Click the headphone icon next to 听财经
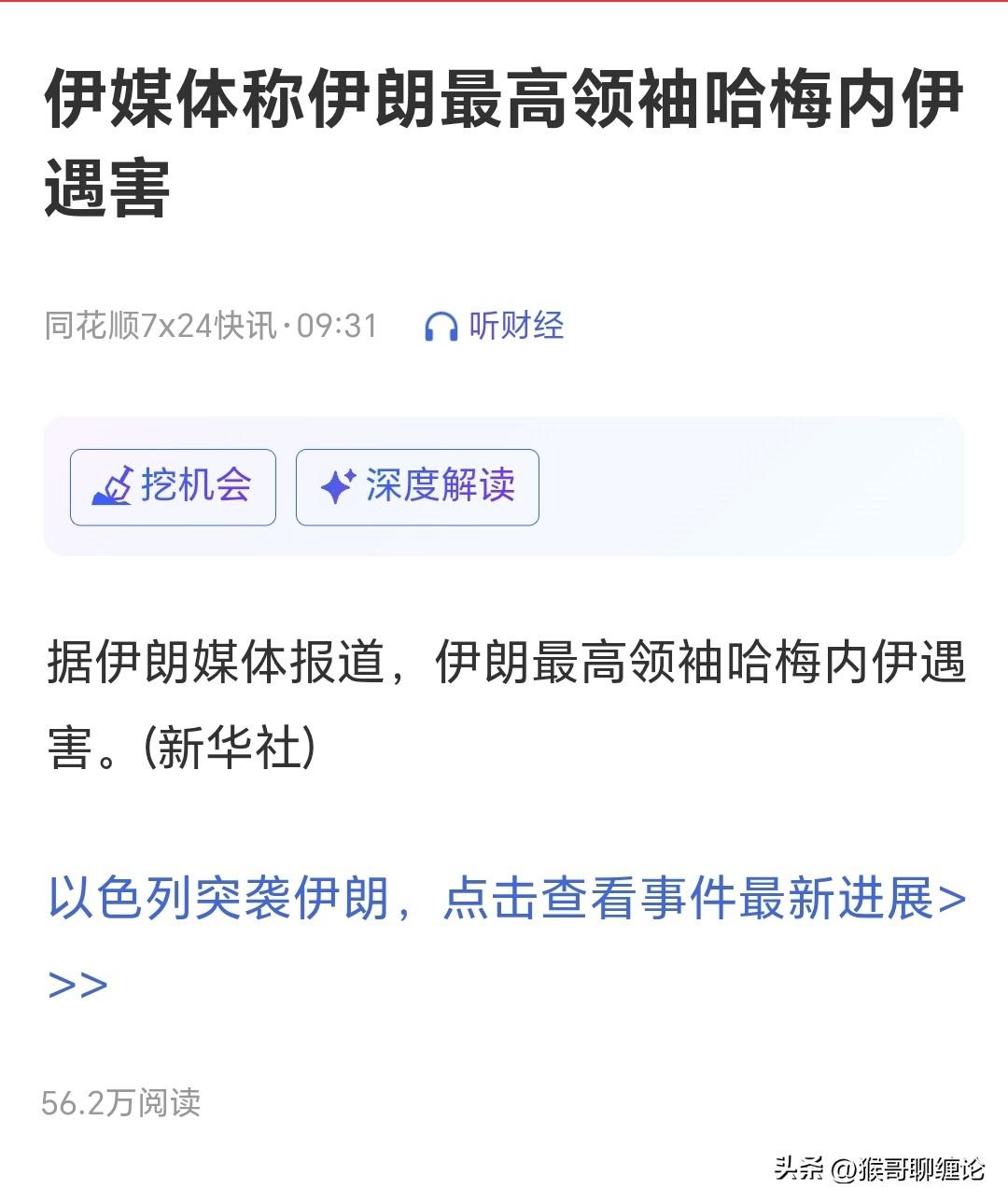The width and height of the screenshot is (1008, 1204). (x=439, y=327)
